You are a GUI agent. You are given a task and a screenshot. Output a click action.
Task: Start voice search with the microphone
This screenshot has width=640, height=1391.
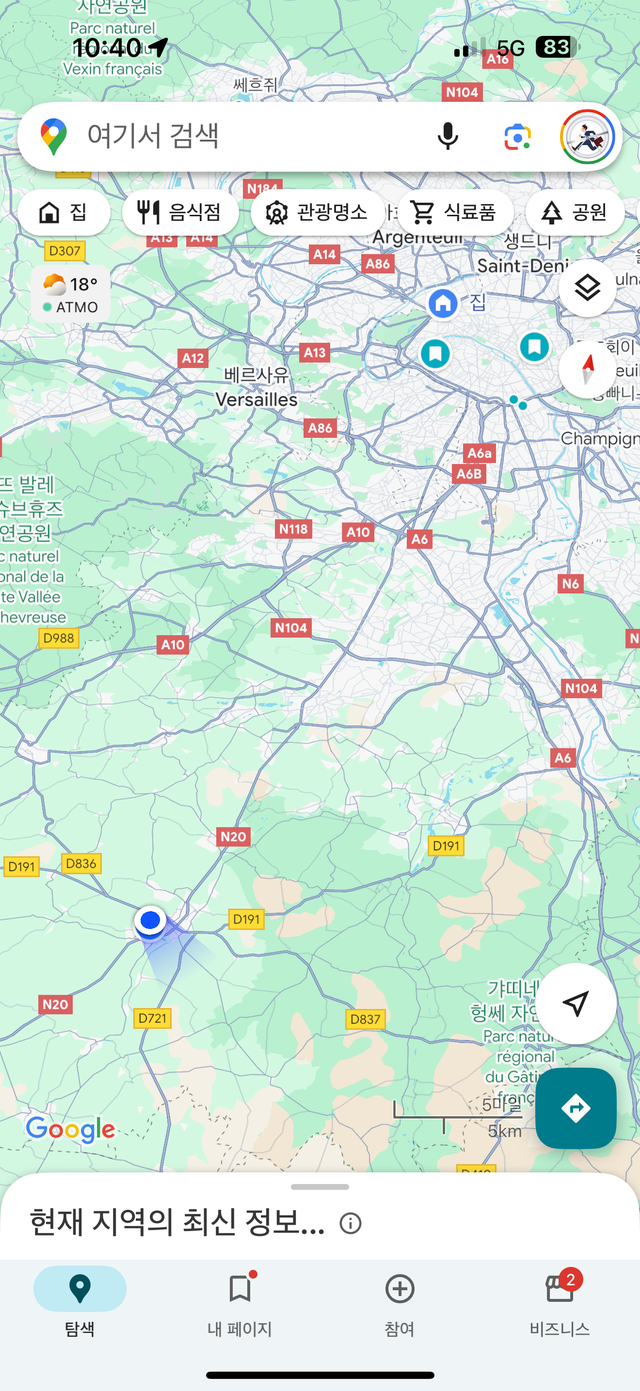448,136
